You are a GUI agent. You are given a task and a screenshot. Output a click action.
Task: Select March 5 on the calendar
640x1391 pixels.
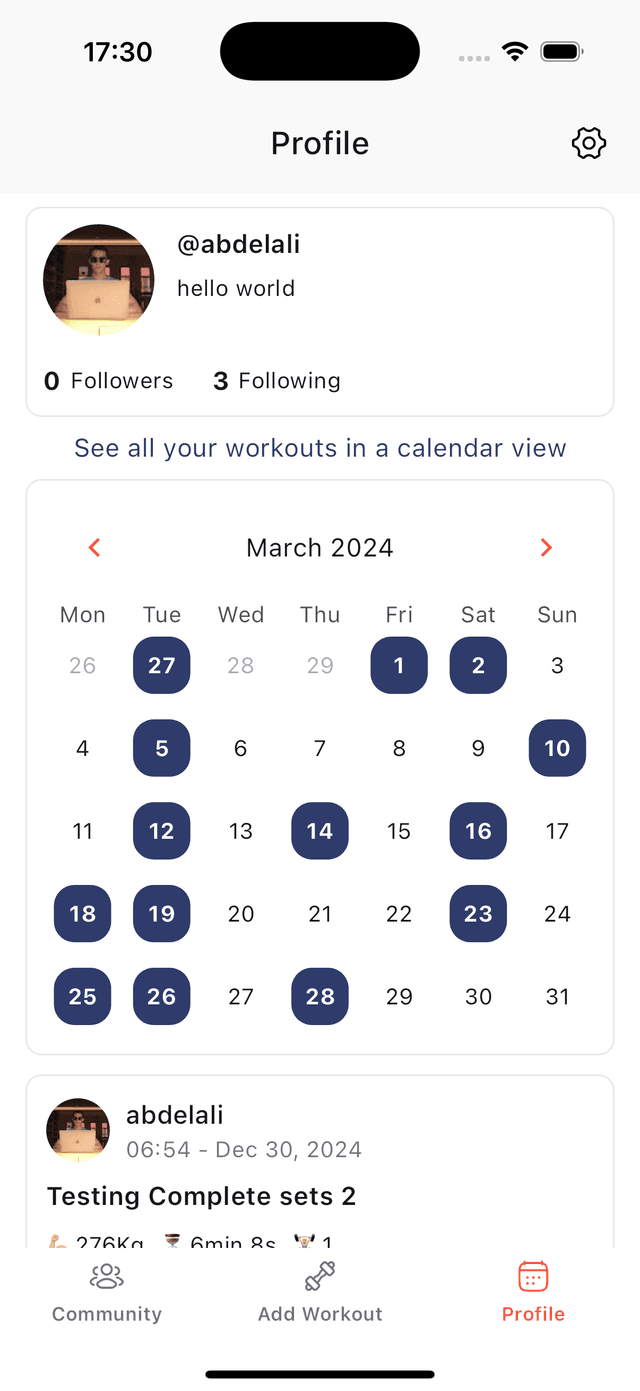point(162,748)
